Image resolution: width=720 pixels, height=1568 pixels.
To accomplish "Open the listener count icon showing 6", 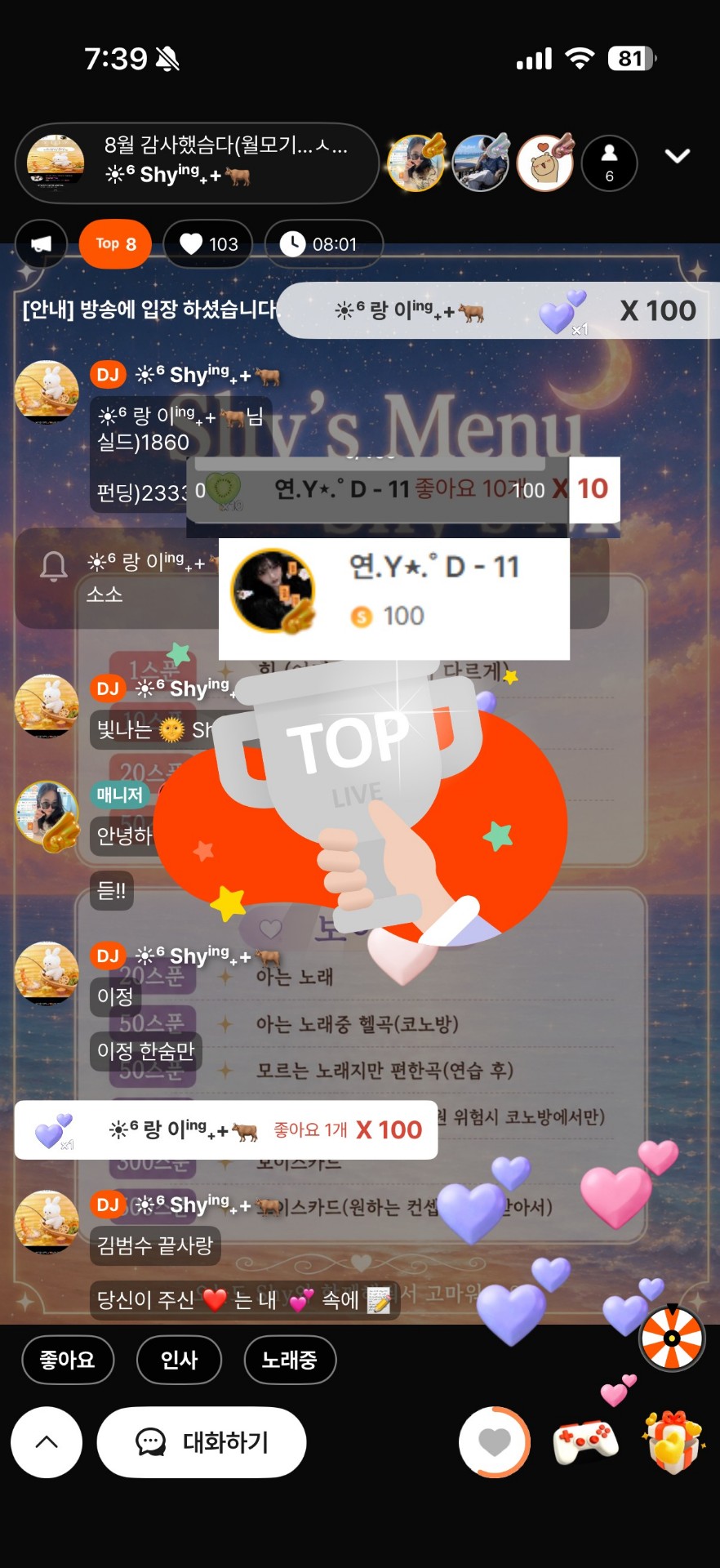I will tap(609, 163).
